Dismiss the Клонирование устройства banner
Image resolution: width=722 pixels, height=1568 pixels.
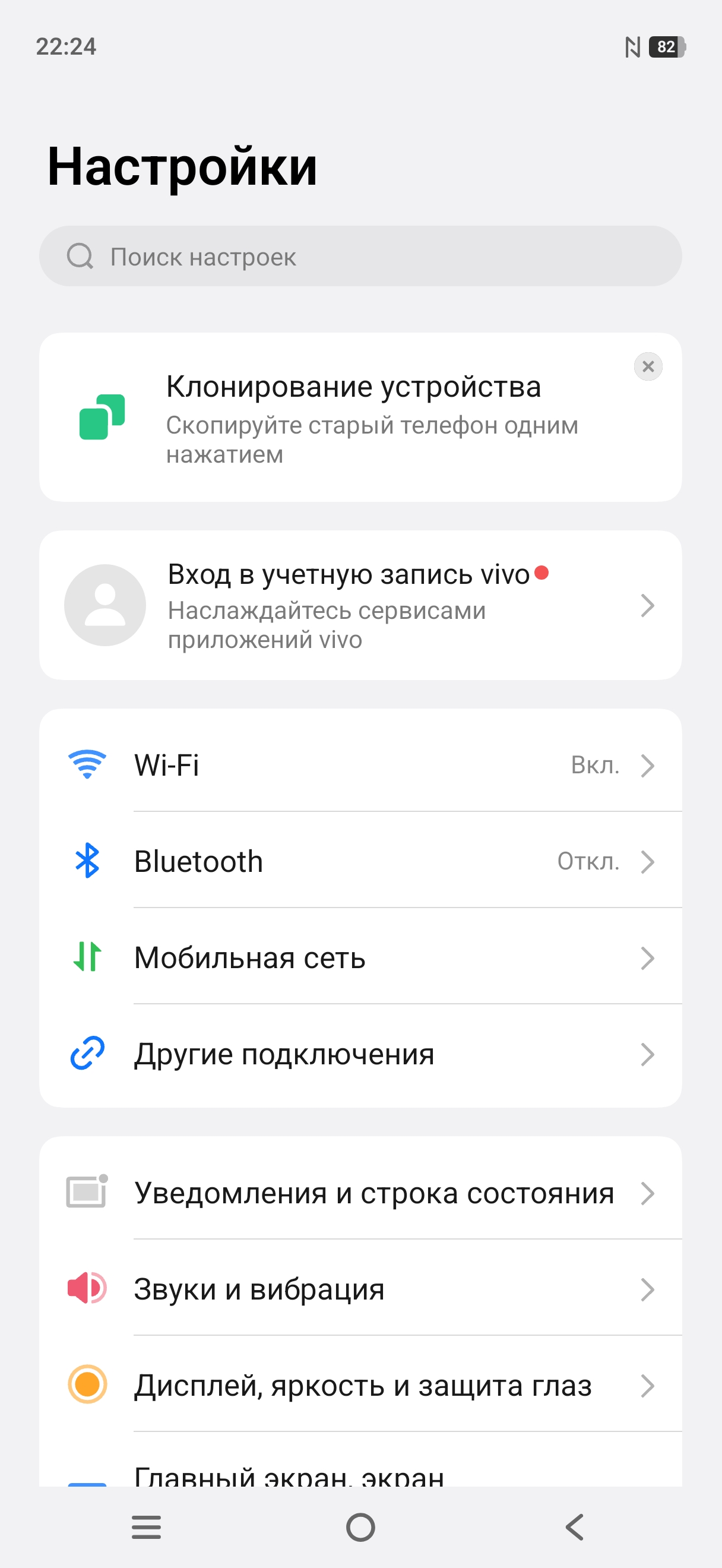click(x=648, y=366)
